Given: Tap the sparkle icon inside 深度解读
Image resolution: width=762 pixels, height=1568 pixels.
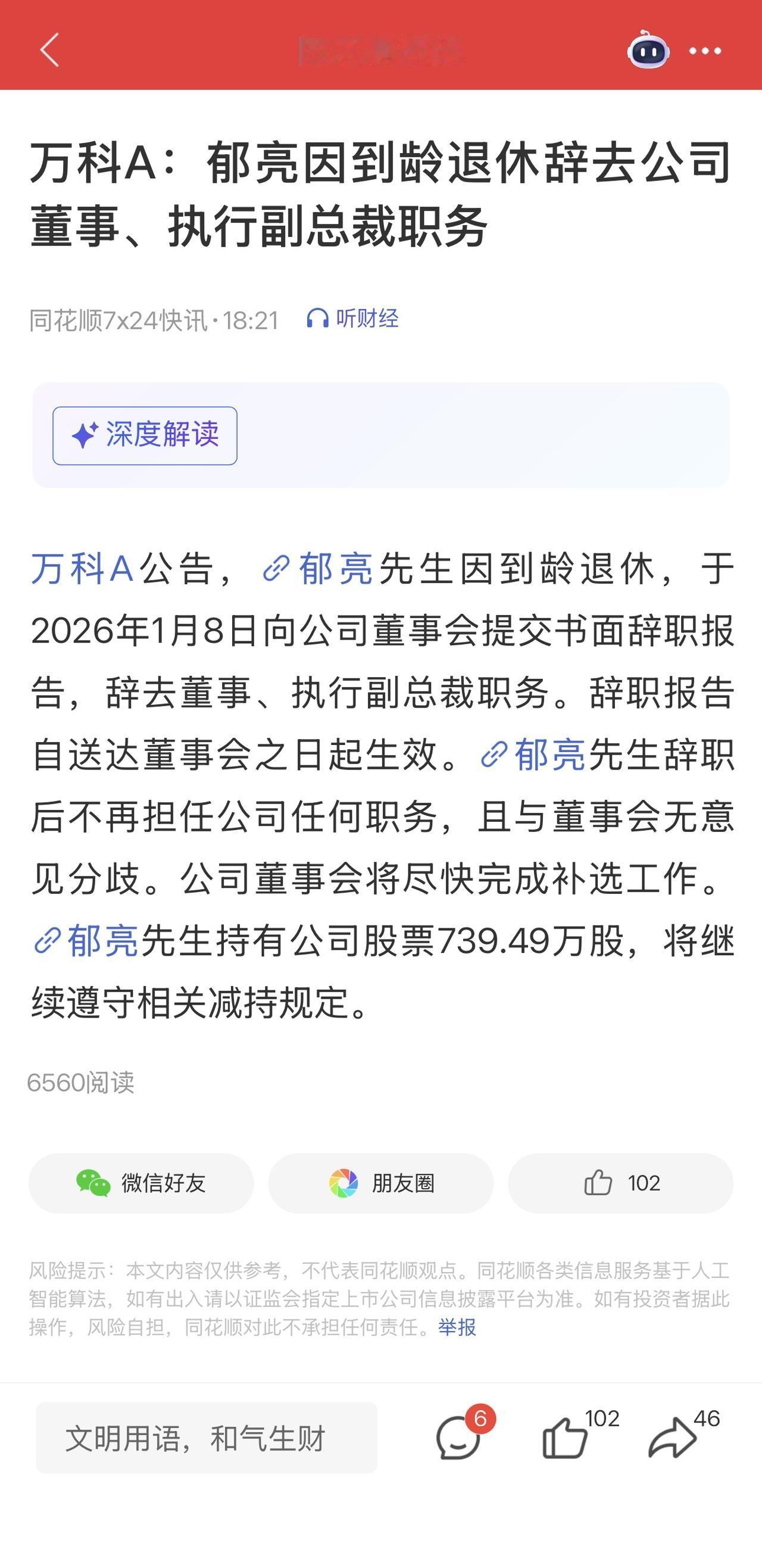Looking at the screenshot, I should 87,435.
